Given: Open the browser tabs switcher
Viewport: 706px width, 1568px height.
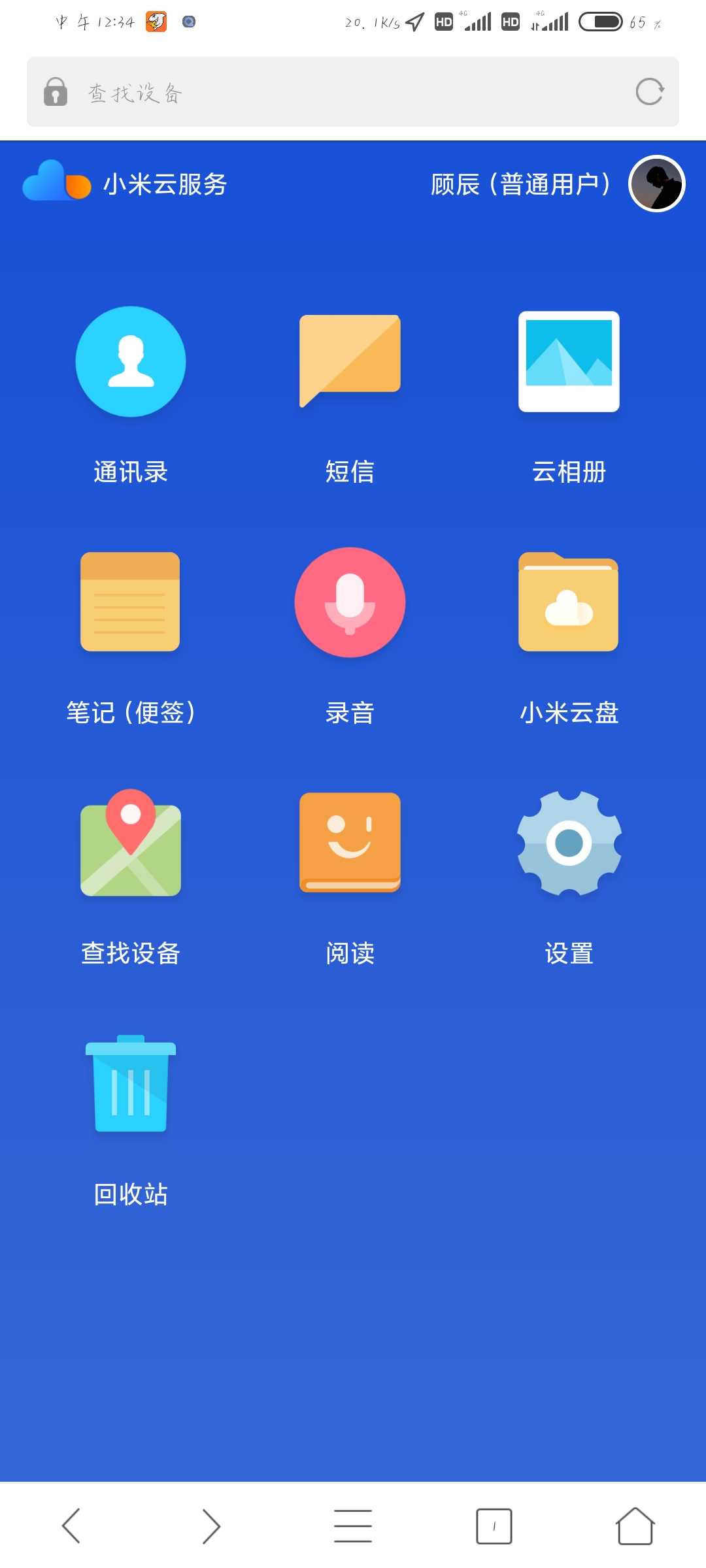Looking at the screenshot, I should point(494,1526).
